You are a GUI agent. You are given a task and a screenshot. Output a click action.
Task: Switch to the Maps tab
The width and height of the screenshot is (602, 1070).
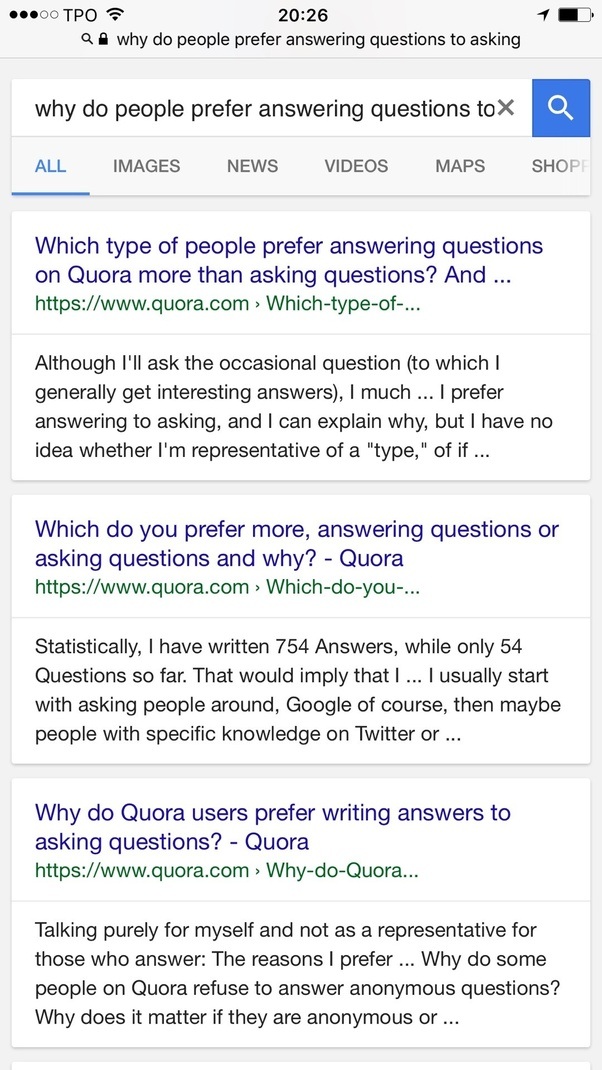coord(460,166)
